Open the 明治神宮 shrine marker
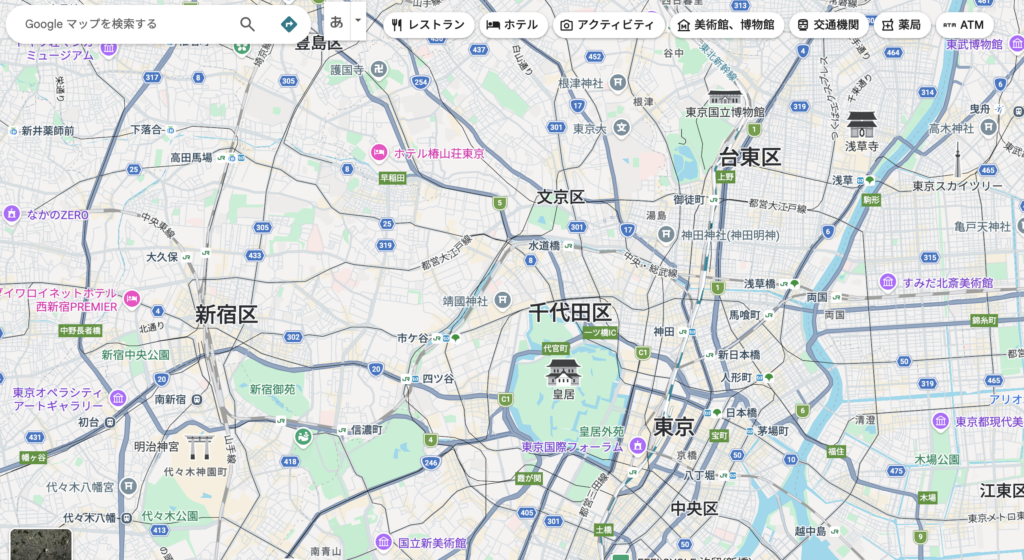Image resolution: width=1024 pixels, height=560 pixels. click(x=198, y=447)
